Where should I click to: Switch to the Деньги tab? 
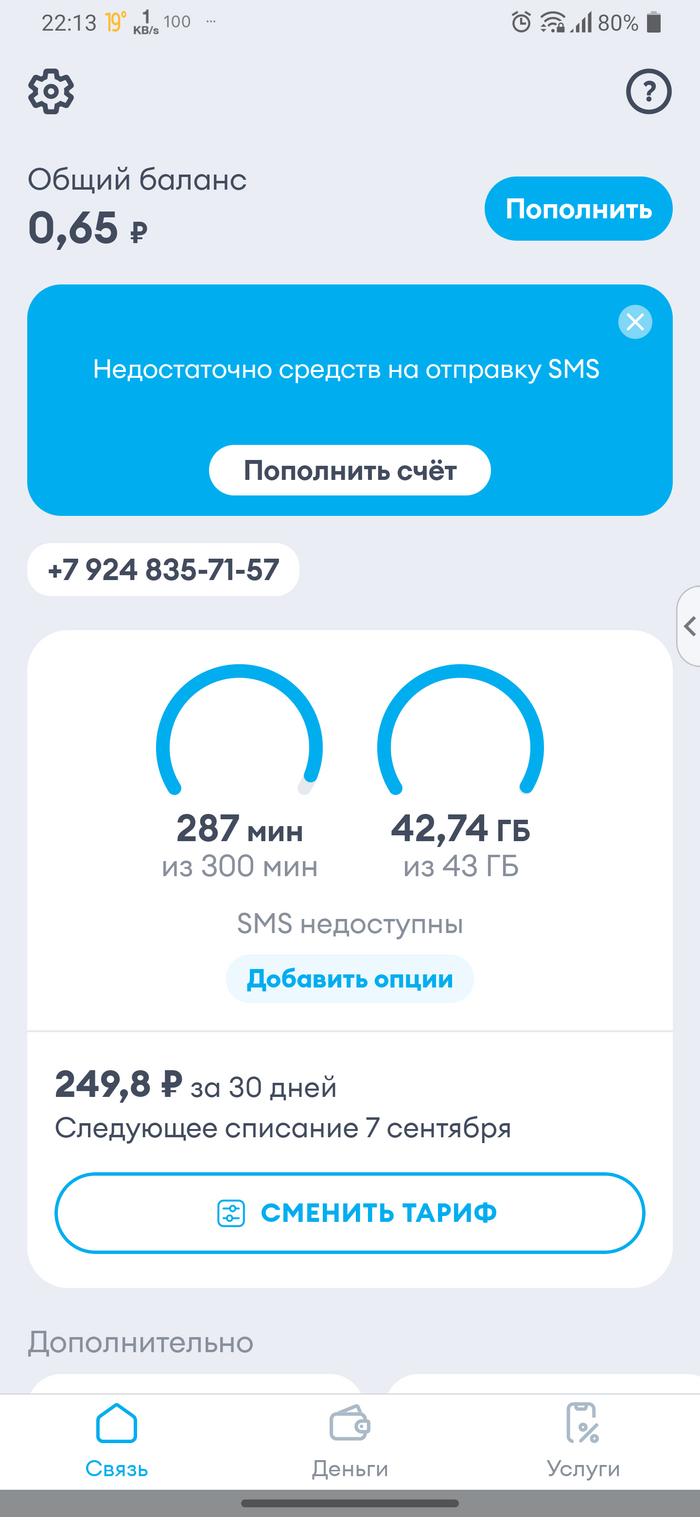pos(350,1440)
